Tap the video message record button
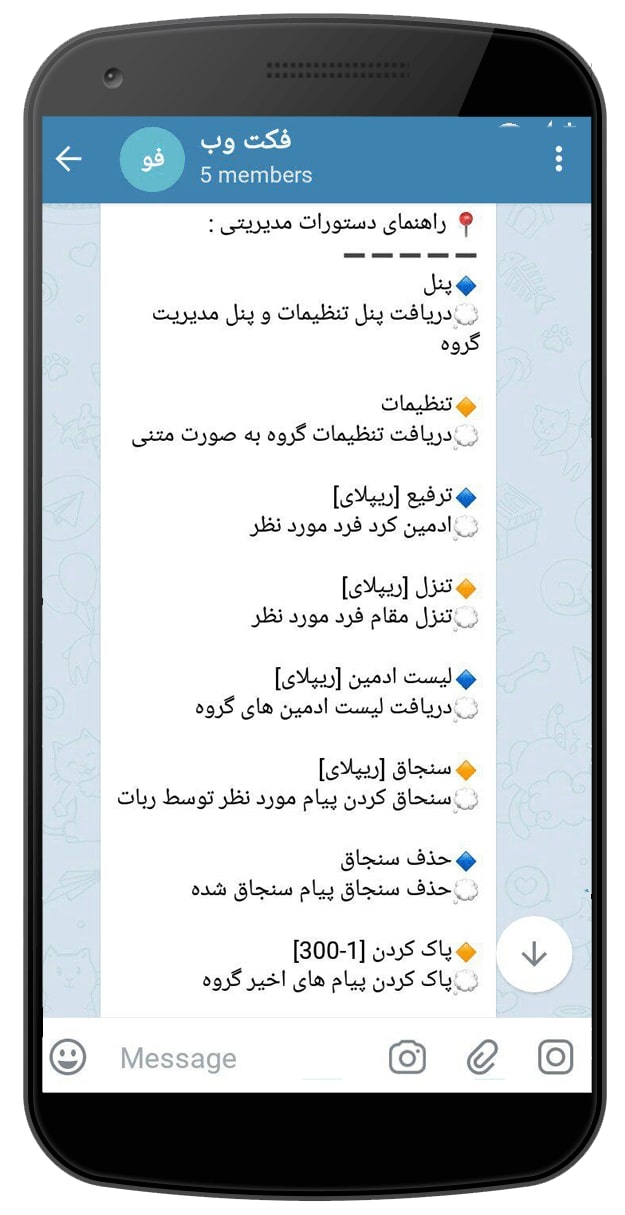Screen dimensions: 625x1215 pos(555,1057)
